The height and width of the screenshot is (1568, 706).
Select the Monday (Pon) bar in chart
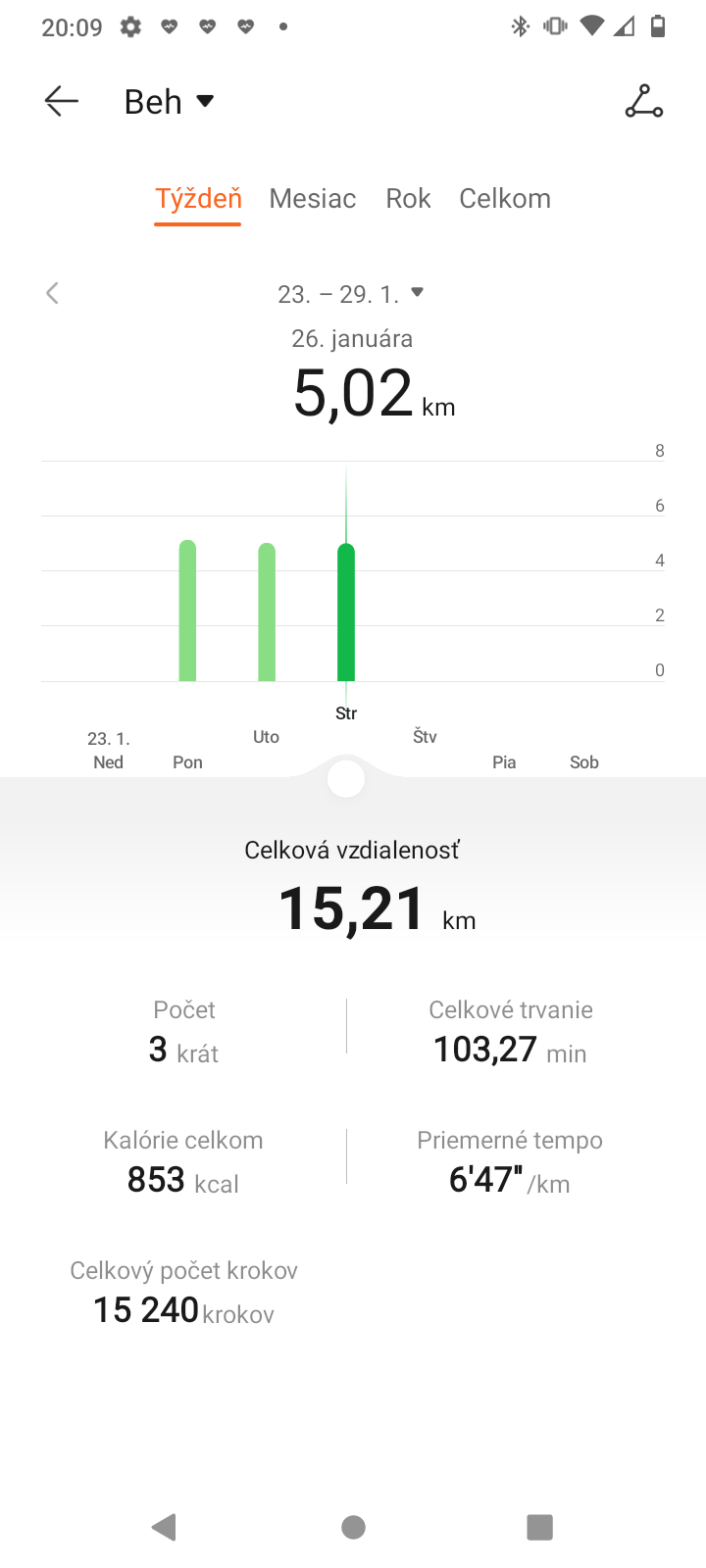pyautogui.click(x=187, y=611)
